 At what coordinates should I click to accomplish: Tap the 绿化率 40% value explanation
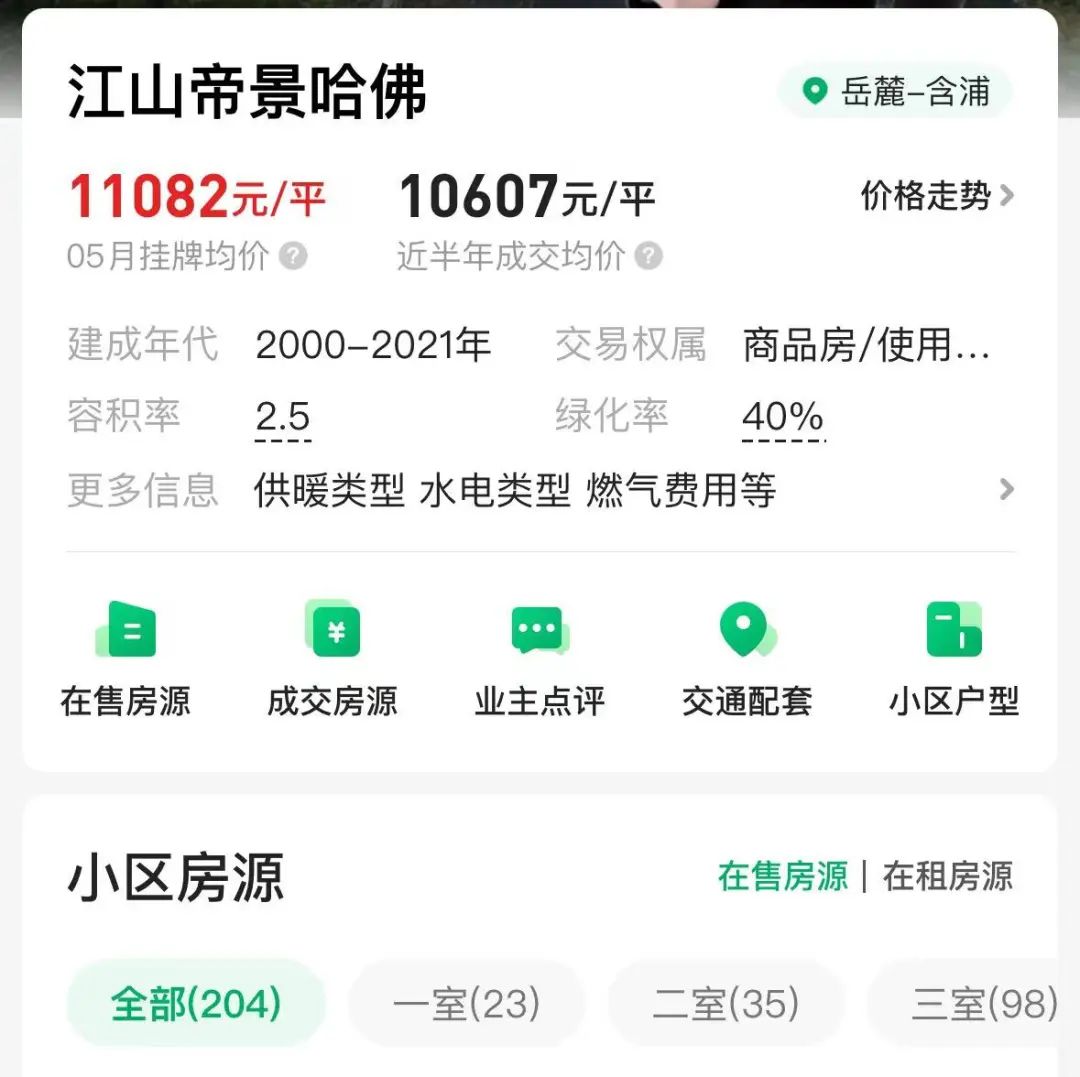pyautogui.click(x=783, y=417)
